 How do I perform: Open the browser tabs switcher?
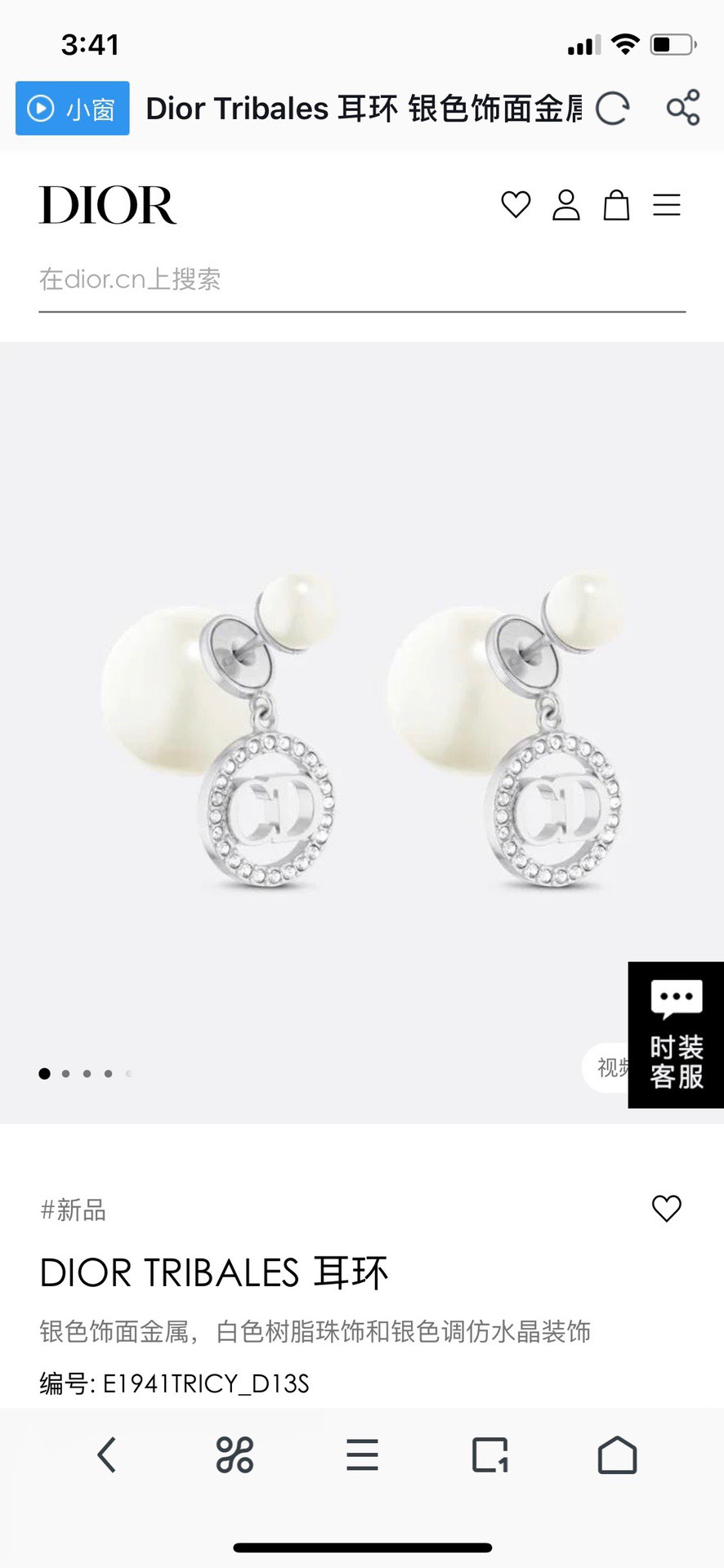tap(489, 1454)
